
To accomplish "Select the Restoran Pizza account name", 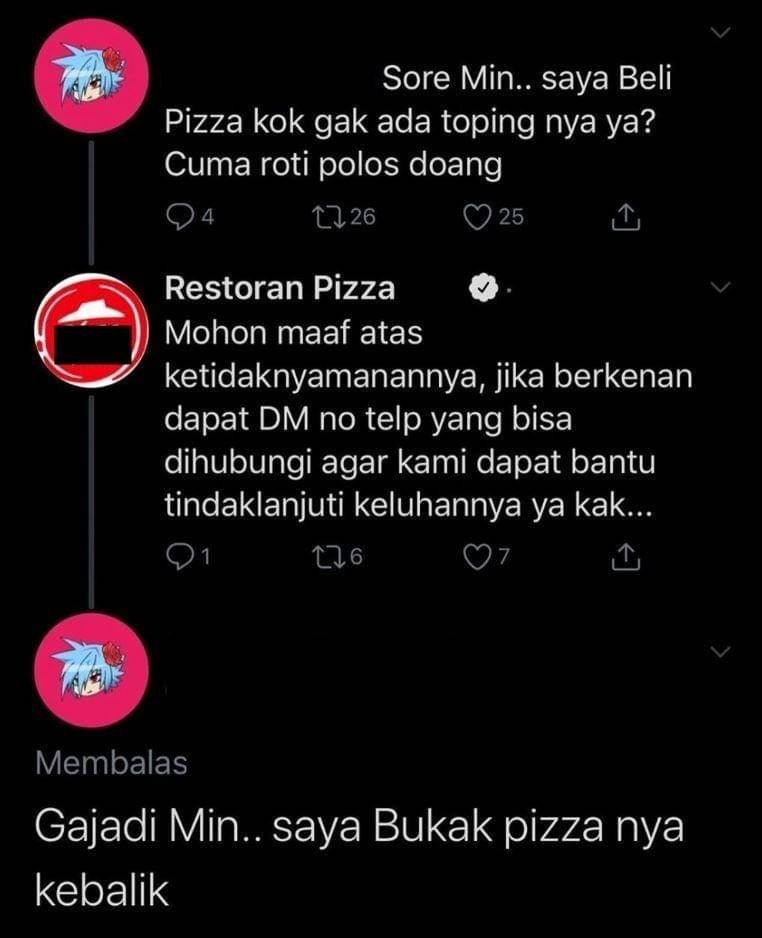I will (x=281, y=289).
